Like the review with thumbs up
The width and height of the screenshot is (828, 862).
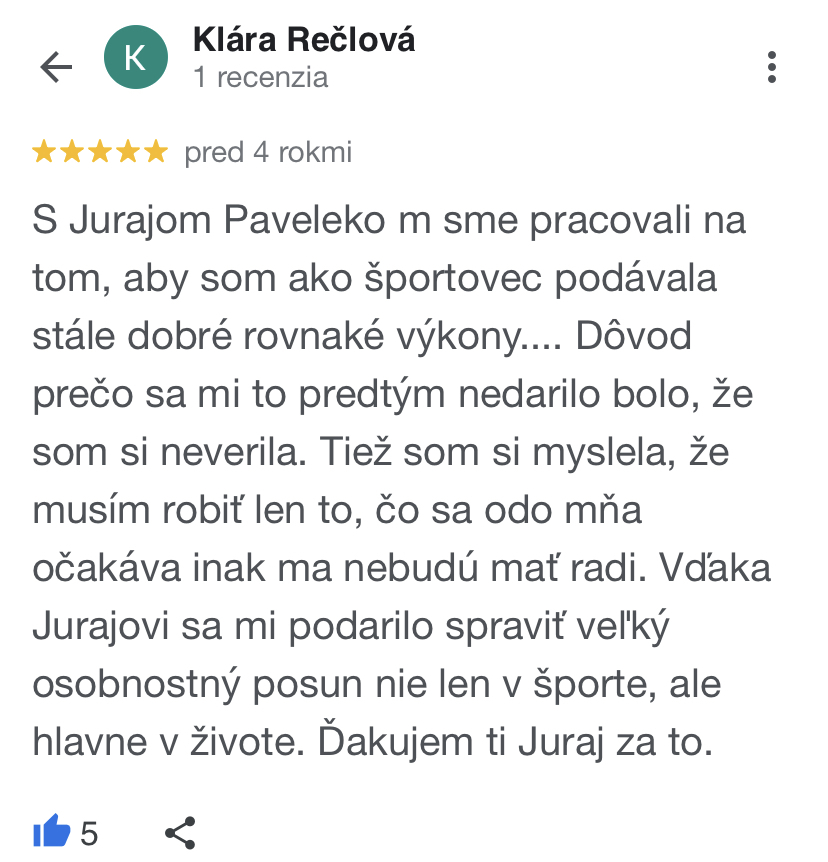52,831
